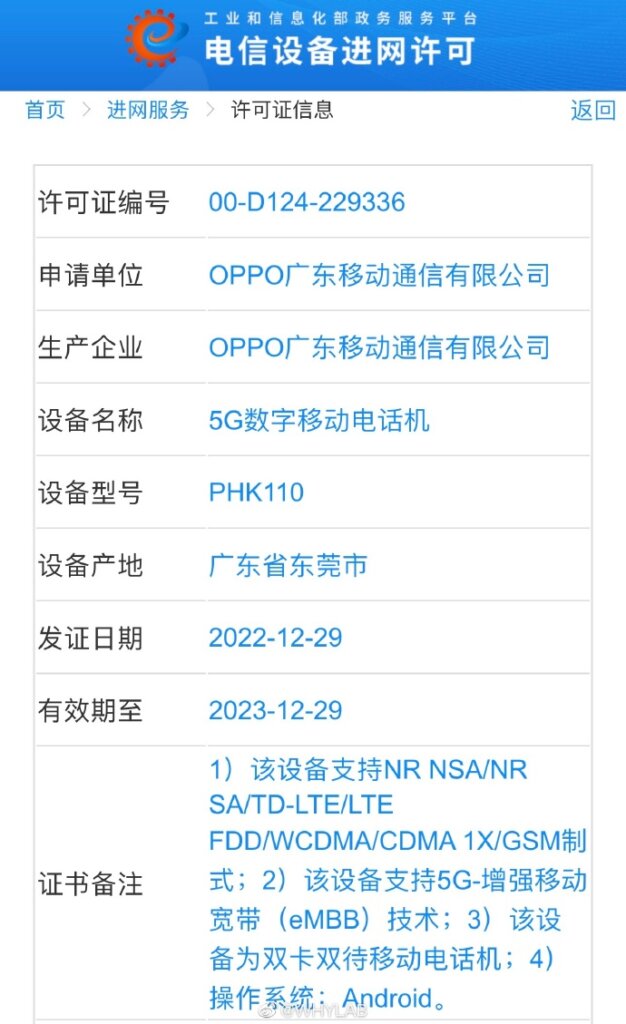Tap the 返回 link to go back

(592, 110)
